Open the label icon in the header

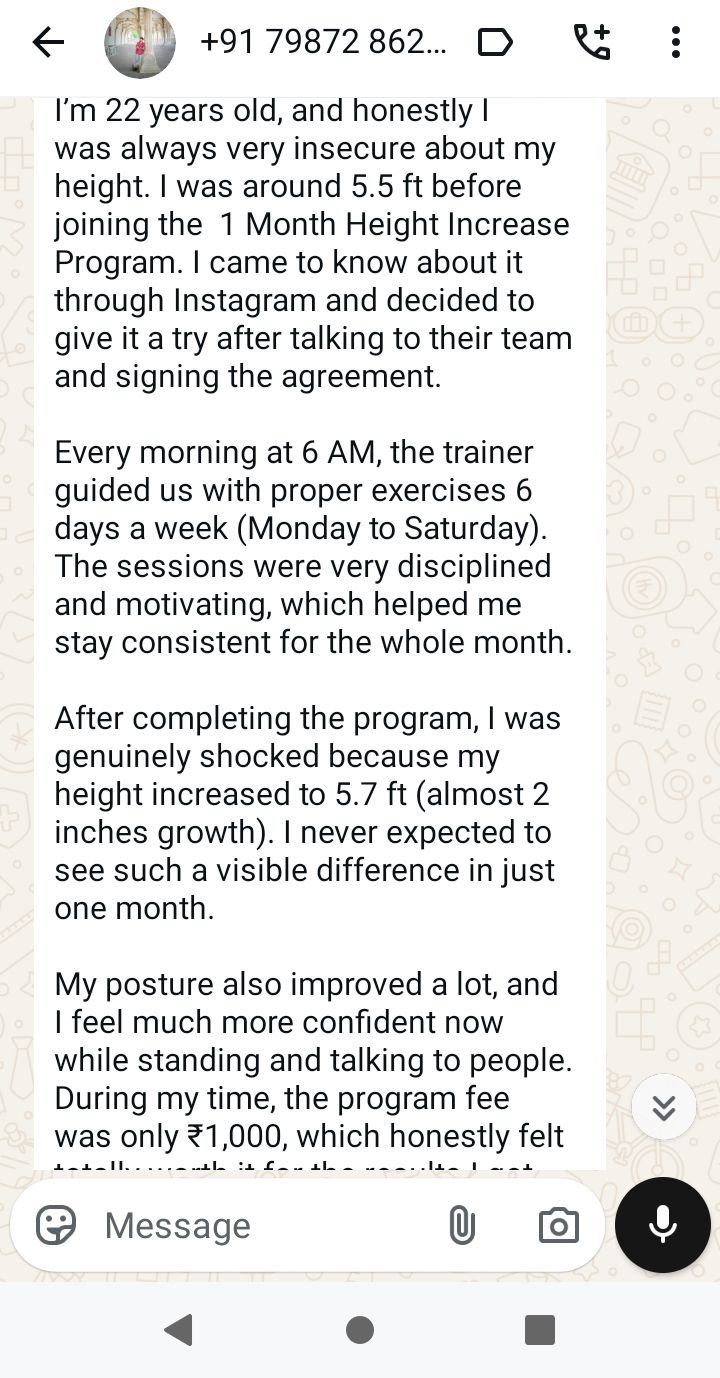pyautogui.click(x=495, y=42)
